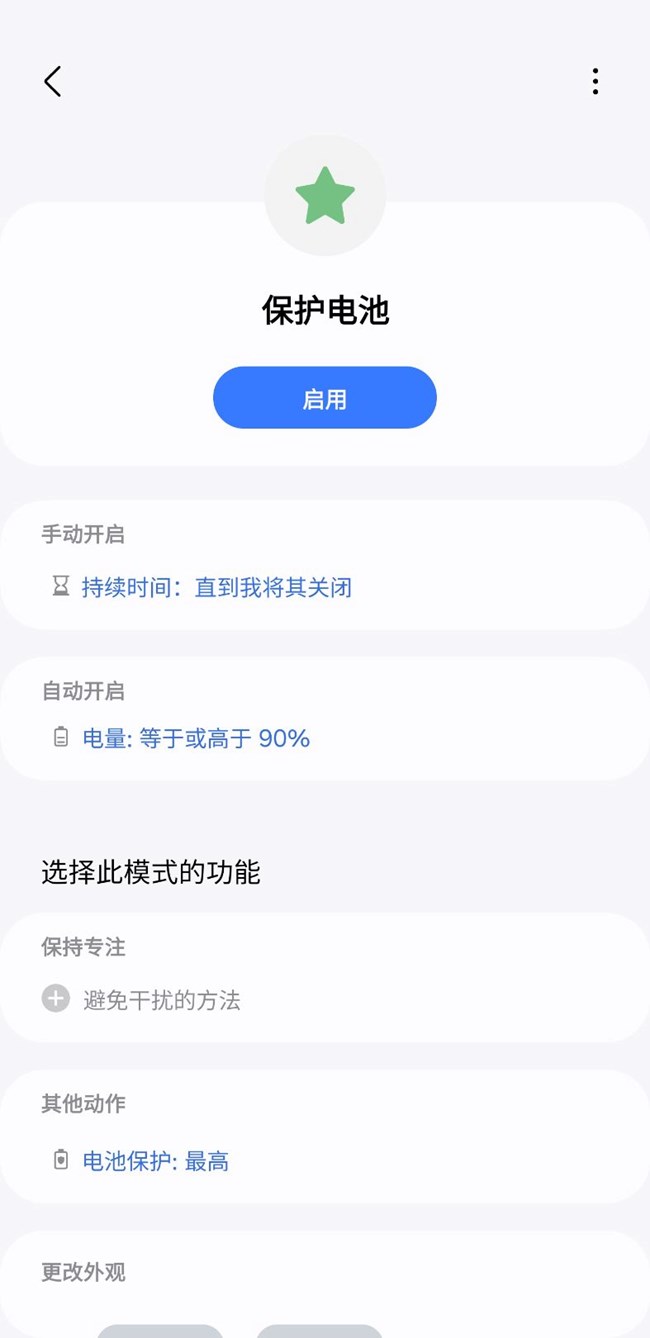Open the three-dot overflow menu
This screenshot has height=1338, width=650.
click(595, 81)
